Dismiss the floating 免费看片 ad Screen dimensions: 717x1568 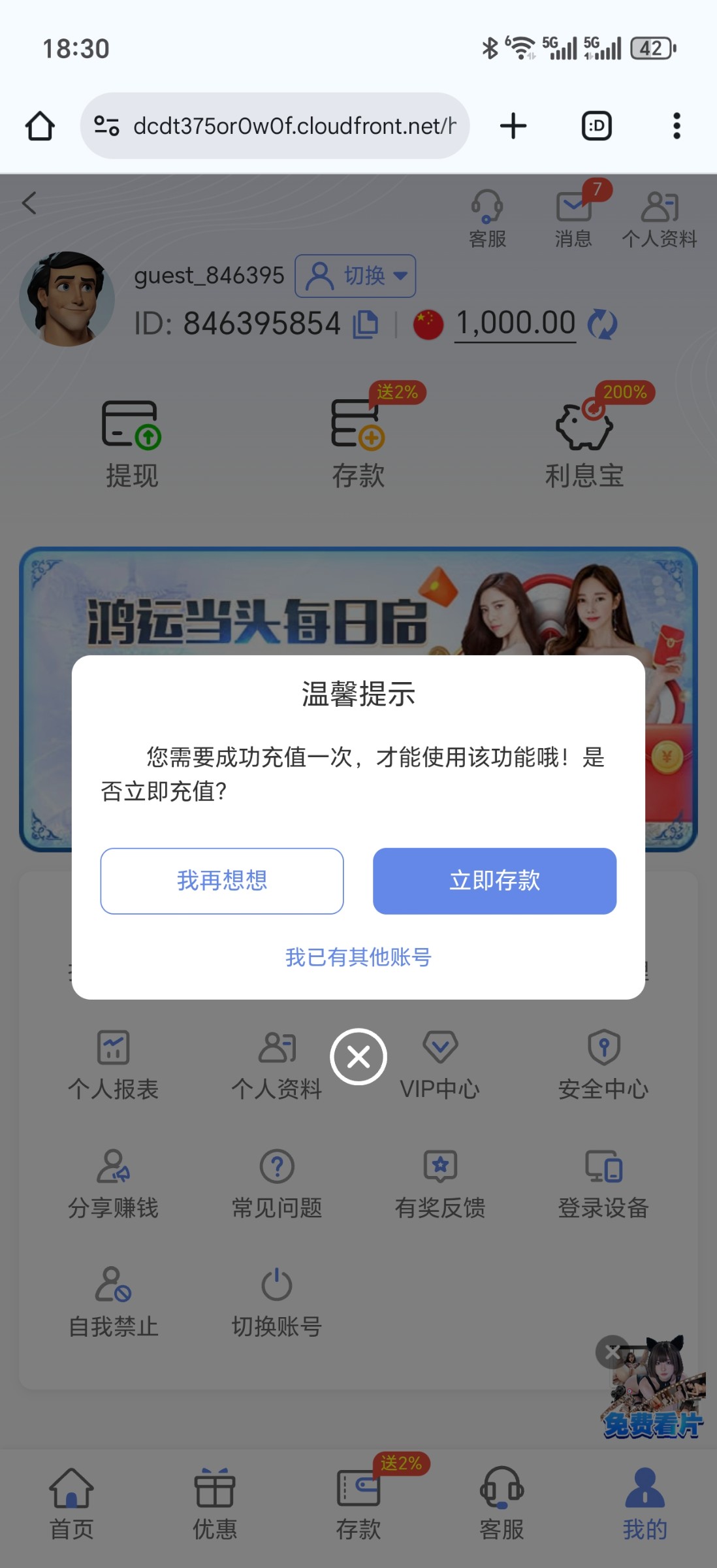(x=612, y=1352)
